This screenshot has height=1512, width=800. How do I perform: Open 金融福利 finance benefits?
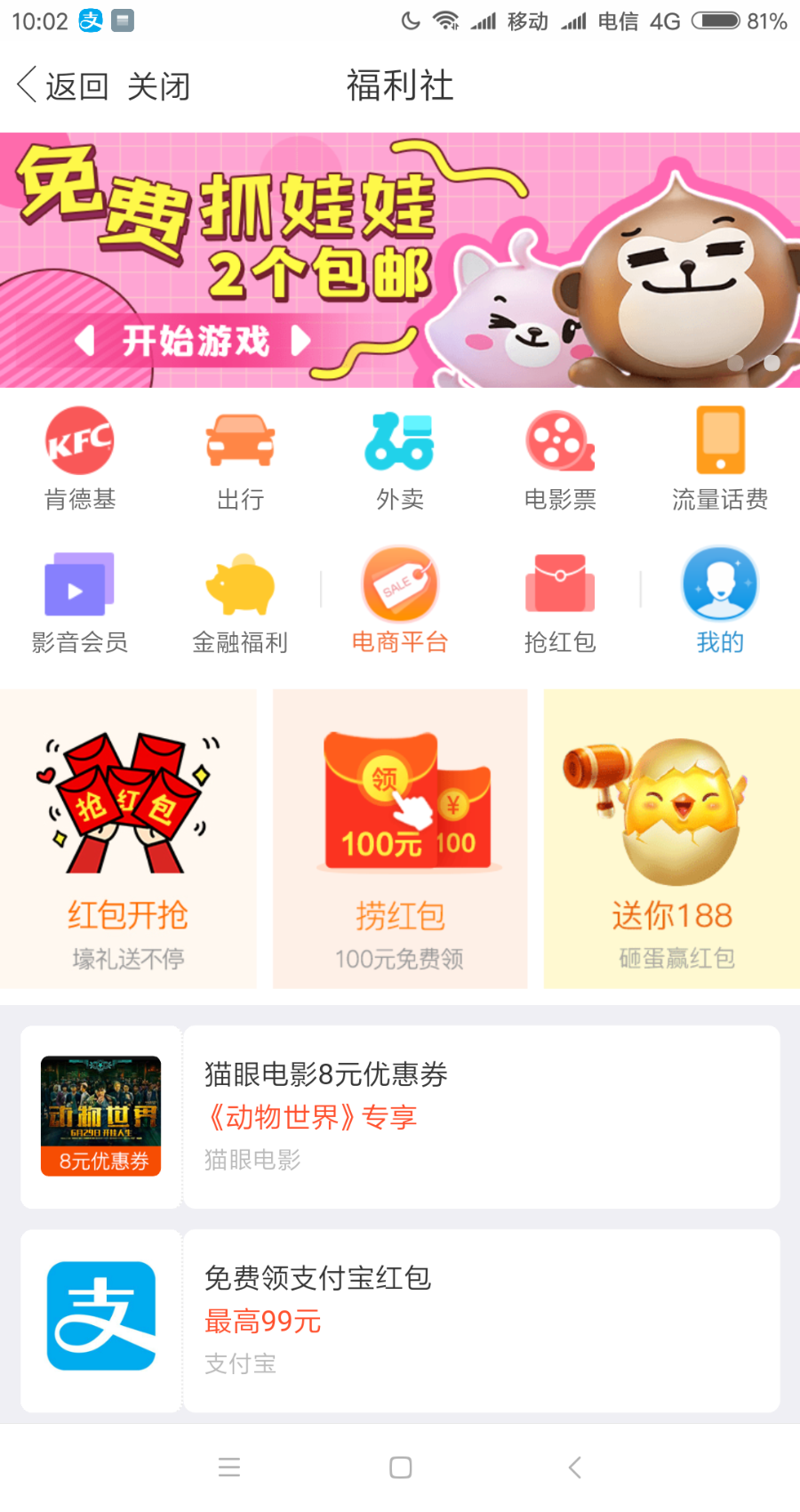(x=240, y=602)
